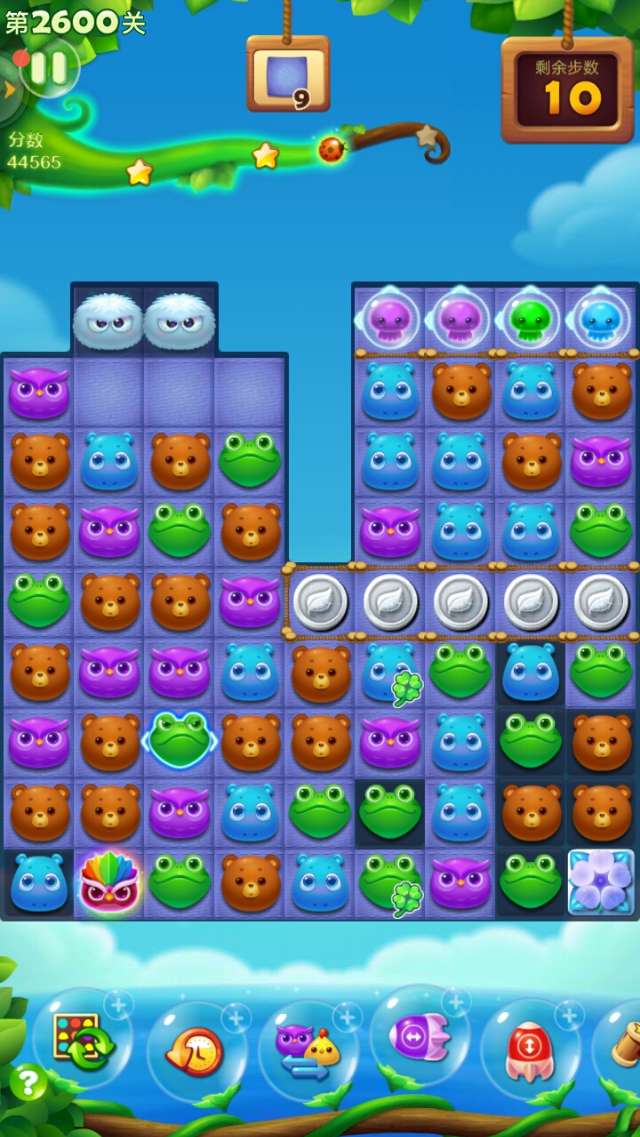
Task: Open the green question mark help
Action: pyautogui.click(x=28, y=1083)
